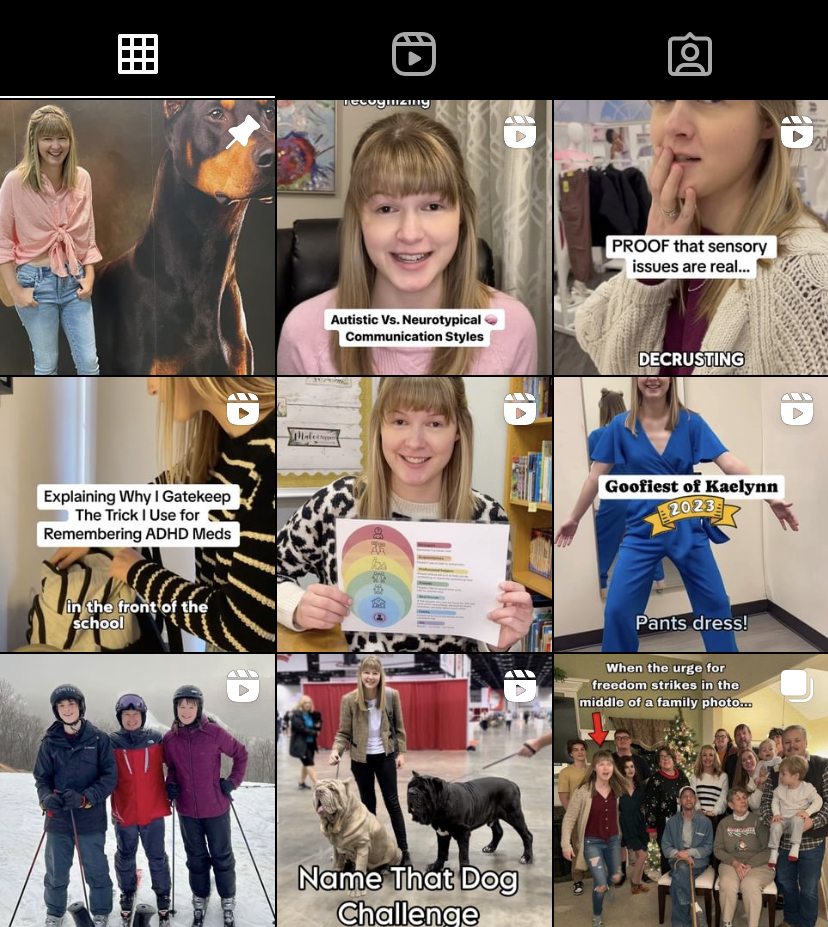Open the Goofiest of Kaelynn 2023 reel
The width and height of the screenshot is (828, 927).
691,514
